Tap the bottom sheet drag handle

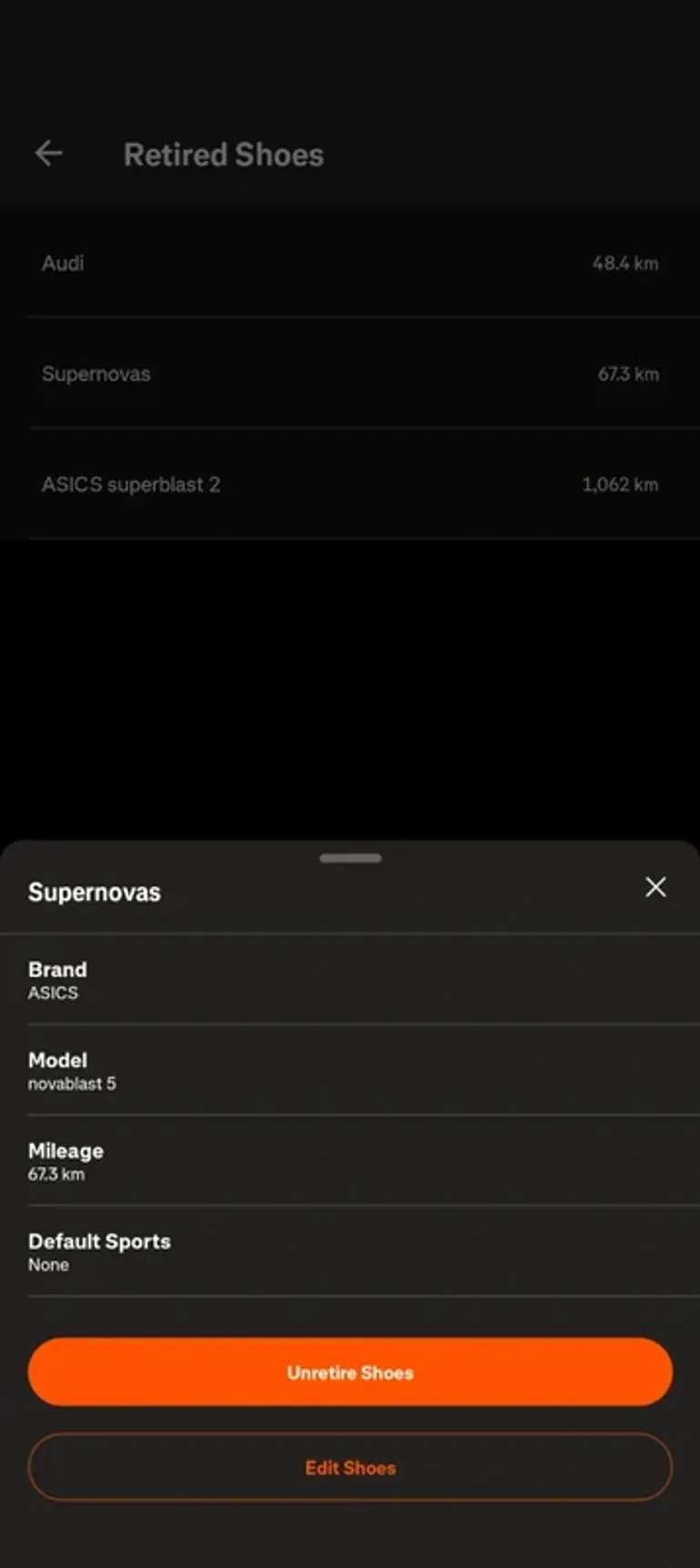coord(350,858)
